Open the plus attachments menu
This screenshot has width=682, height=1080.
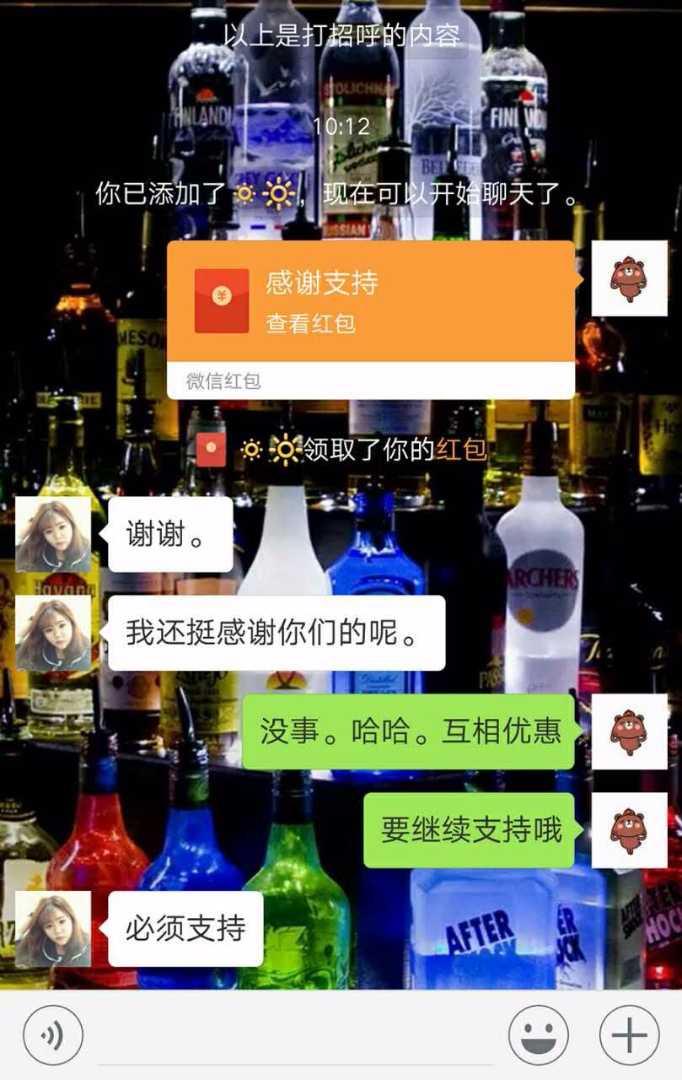point(629,1035)
